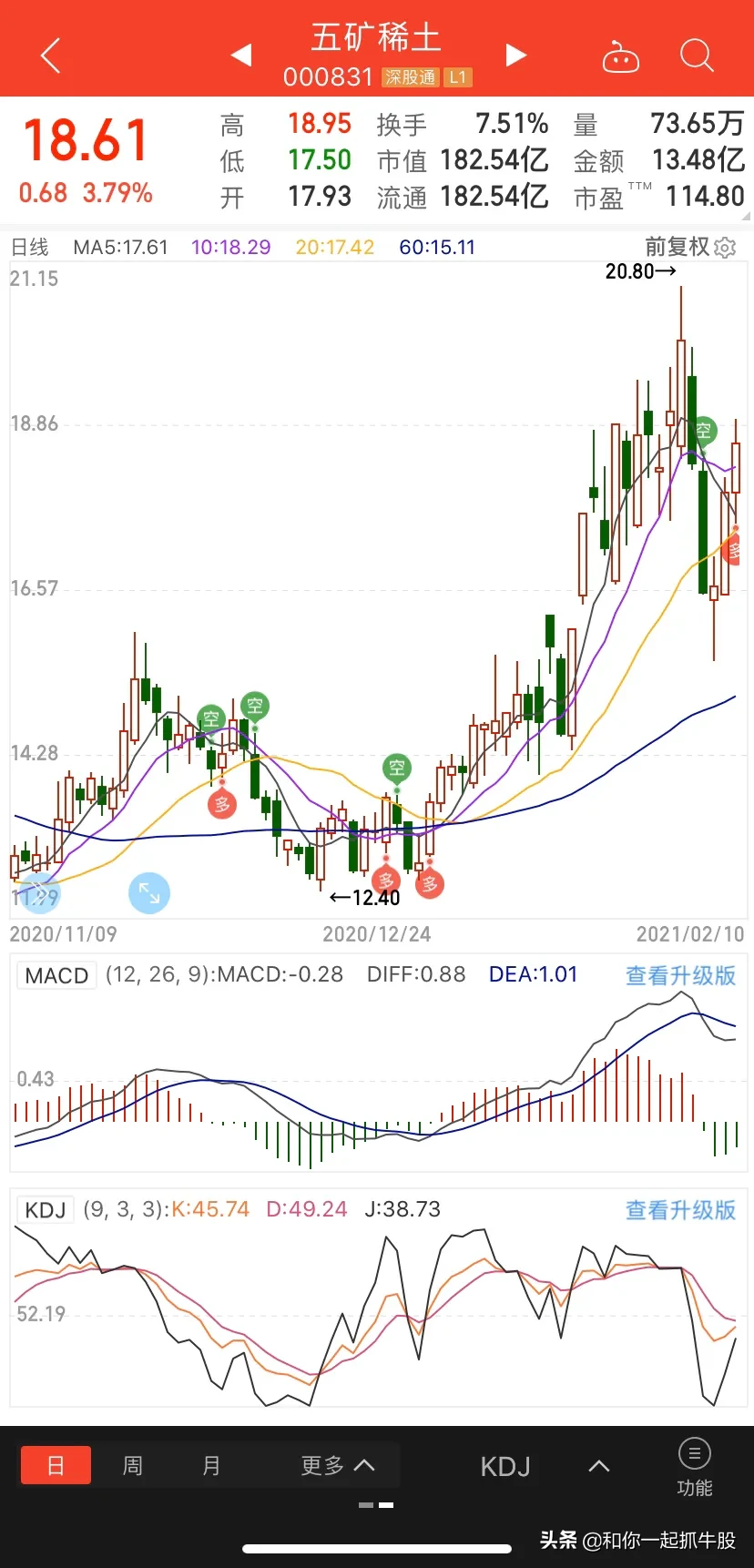Switch to the 周 weekly chart
Screen dimensions: 754x1568
133,1465
